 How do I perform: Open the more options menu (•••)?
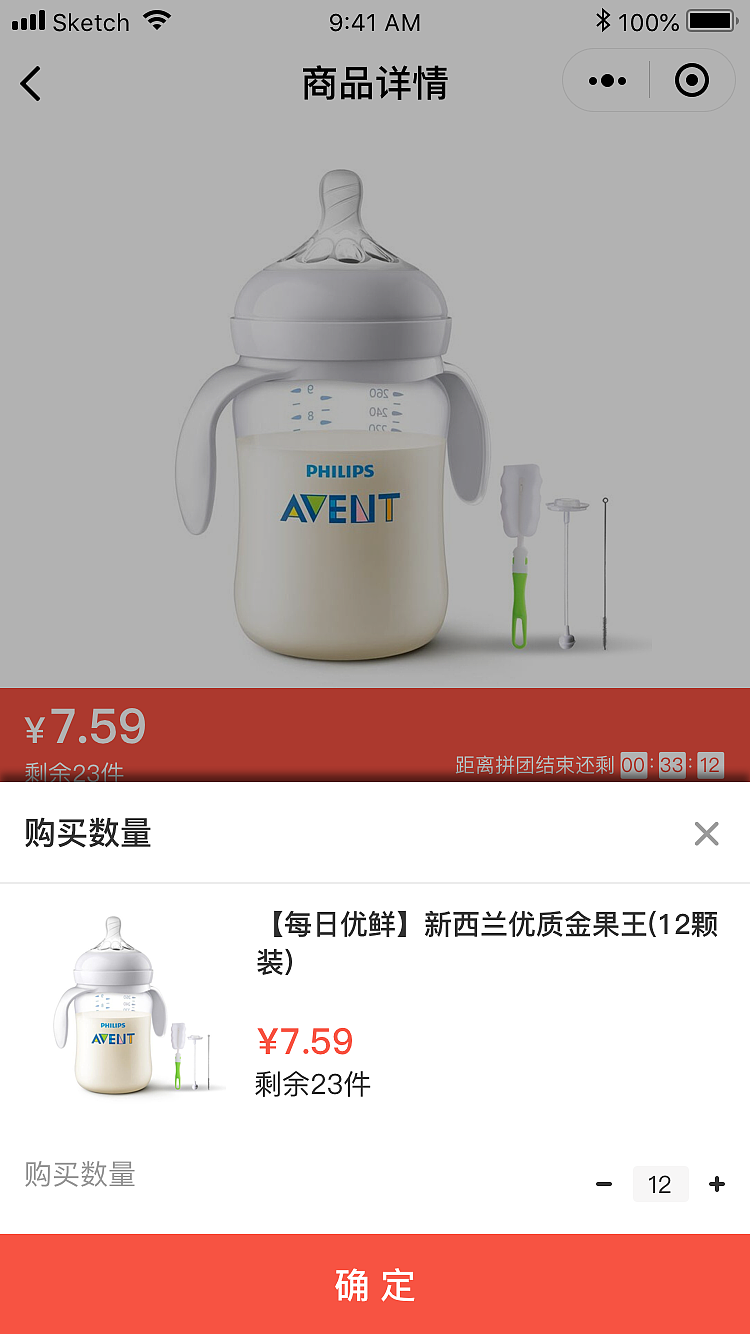point(606,80)
